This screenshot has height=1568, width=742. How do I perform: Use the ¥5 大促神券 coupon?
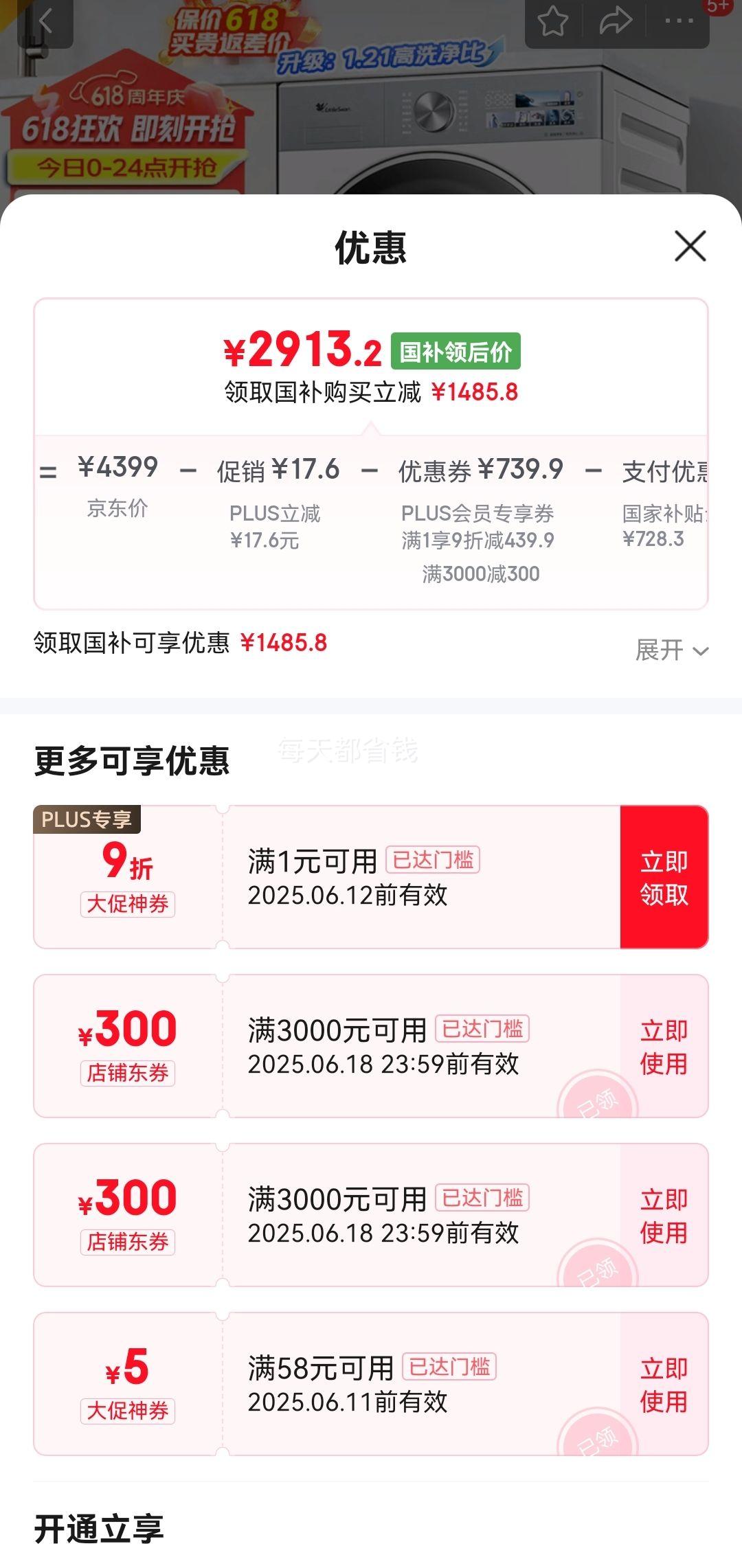pos(664,1384)
